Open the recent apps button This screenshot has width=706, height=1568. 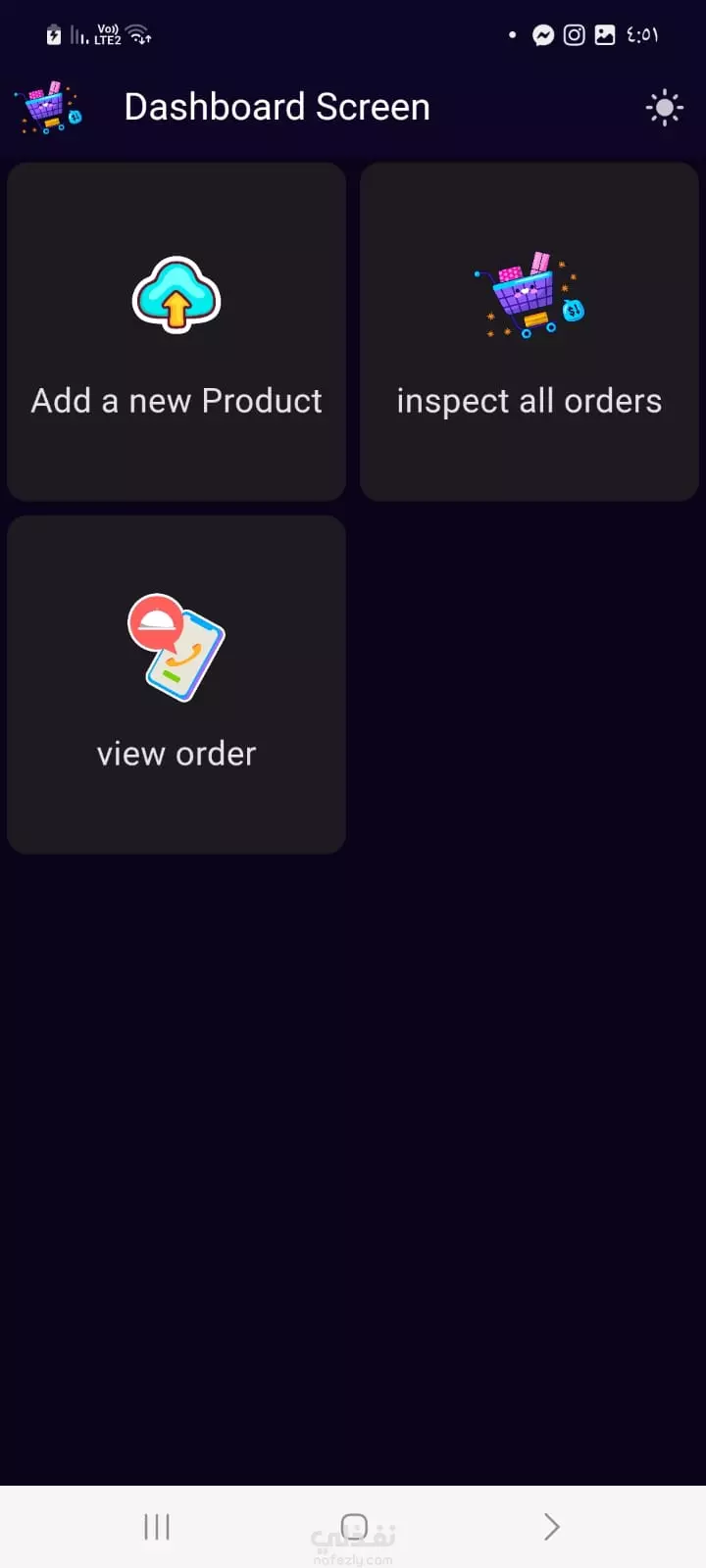tap(157, 1526)
